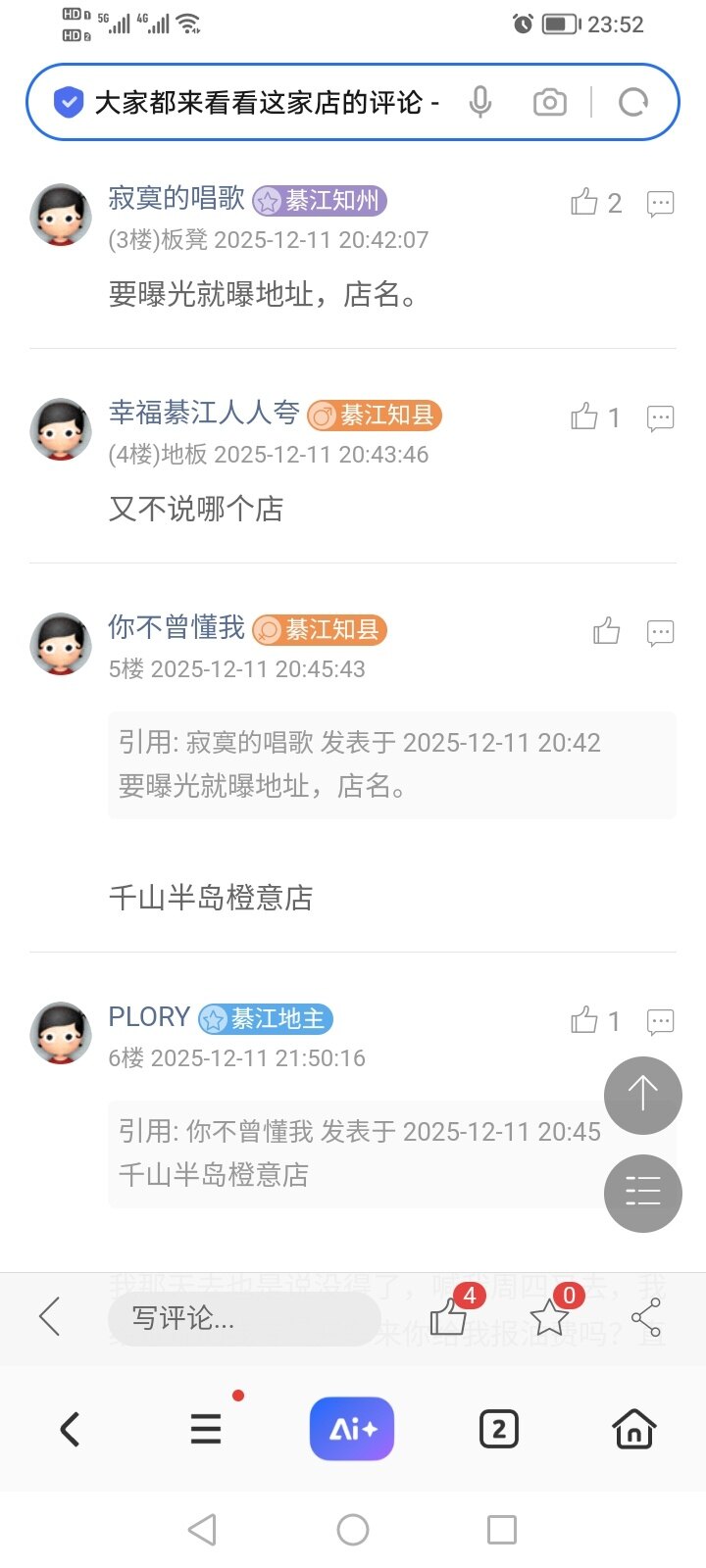Tap the 写评论 comment box
Screen dimensions: 706x1568
(243, 1318)
